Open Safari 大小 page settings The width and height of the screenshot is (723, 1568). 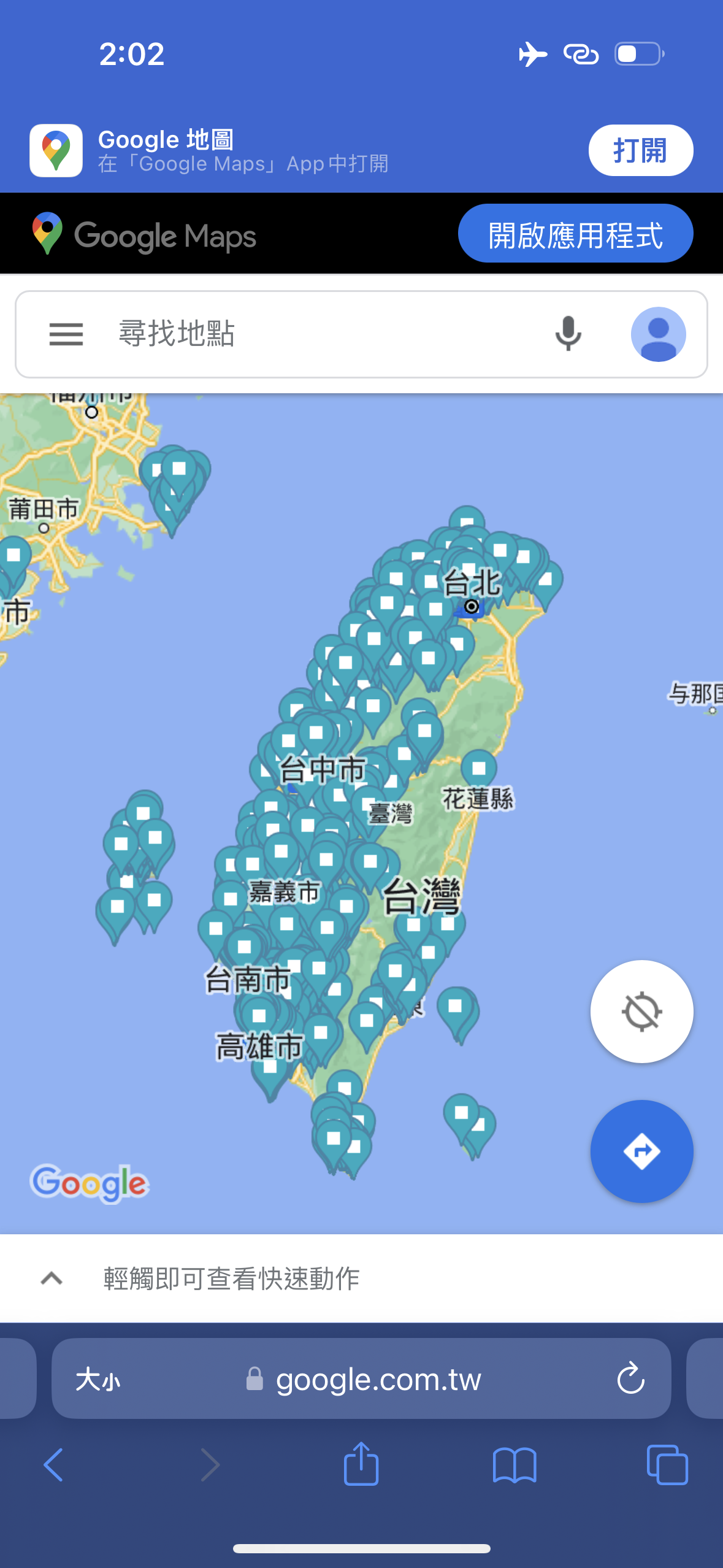(98, 1380)
